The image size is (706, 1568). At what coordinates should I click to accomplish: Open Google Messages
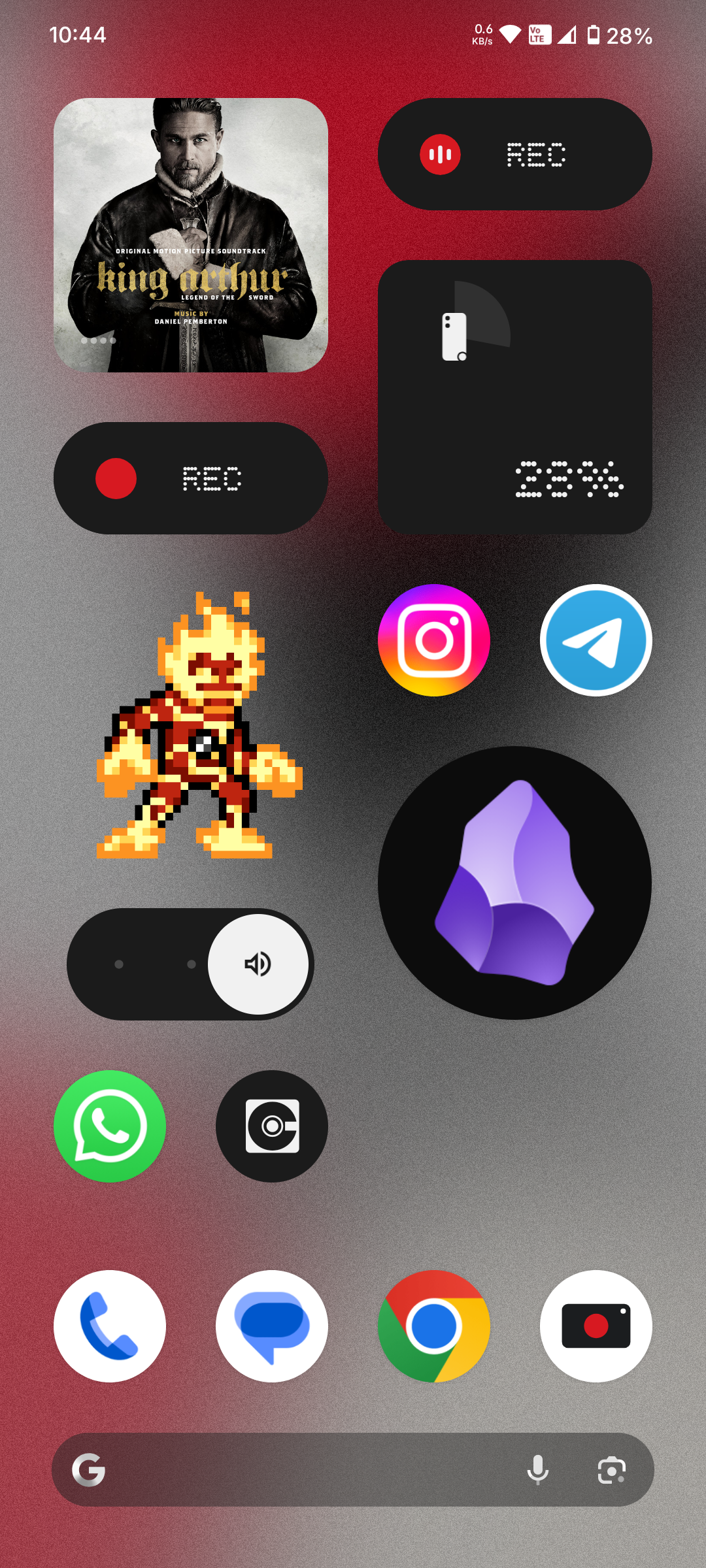(x=272, y=1326)
